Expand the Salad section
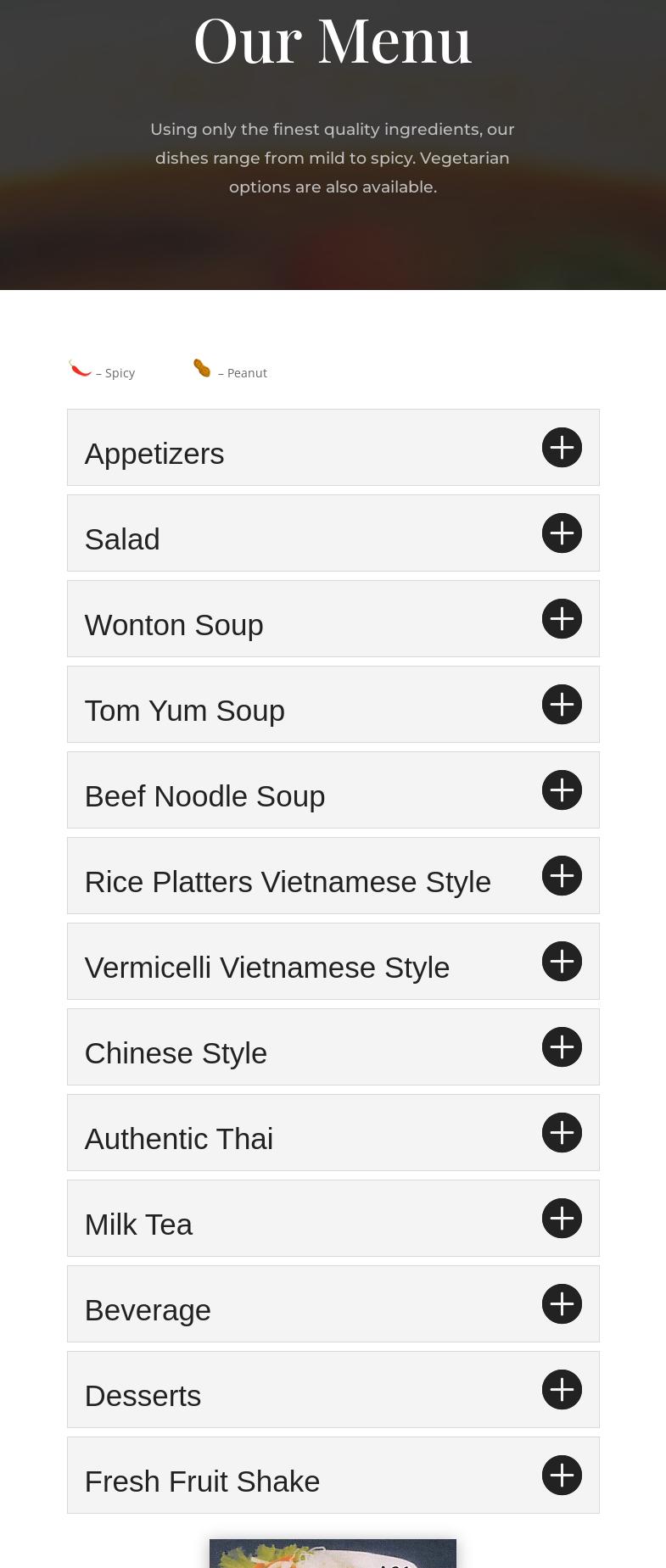 tap(562, 533)
